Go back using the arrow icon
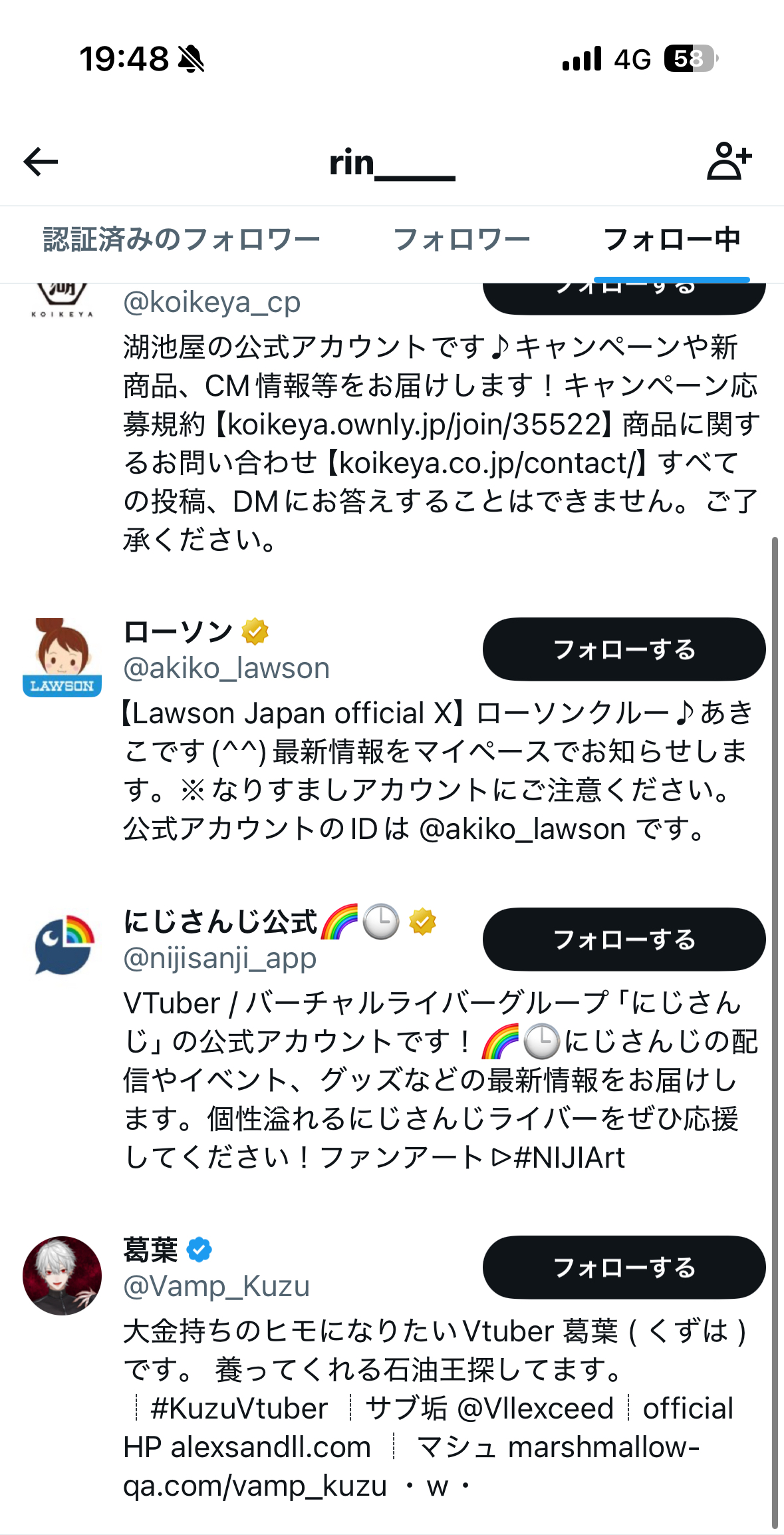The width and height of the screenshot is (784, 1535). click(41, 162)
